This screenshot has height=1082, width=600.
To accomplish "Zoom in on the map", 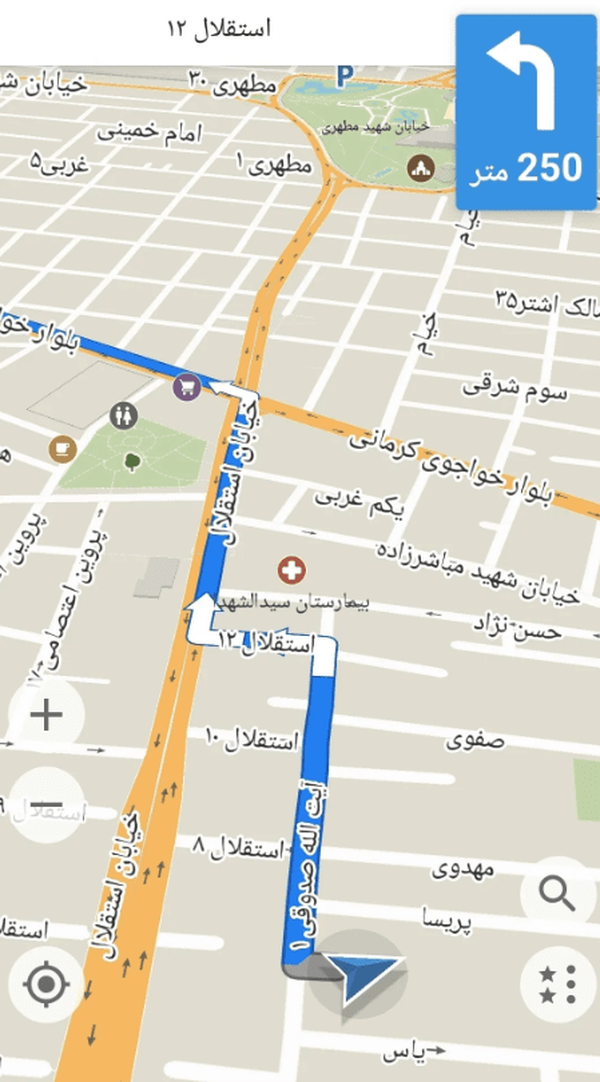I will [46, 715].
